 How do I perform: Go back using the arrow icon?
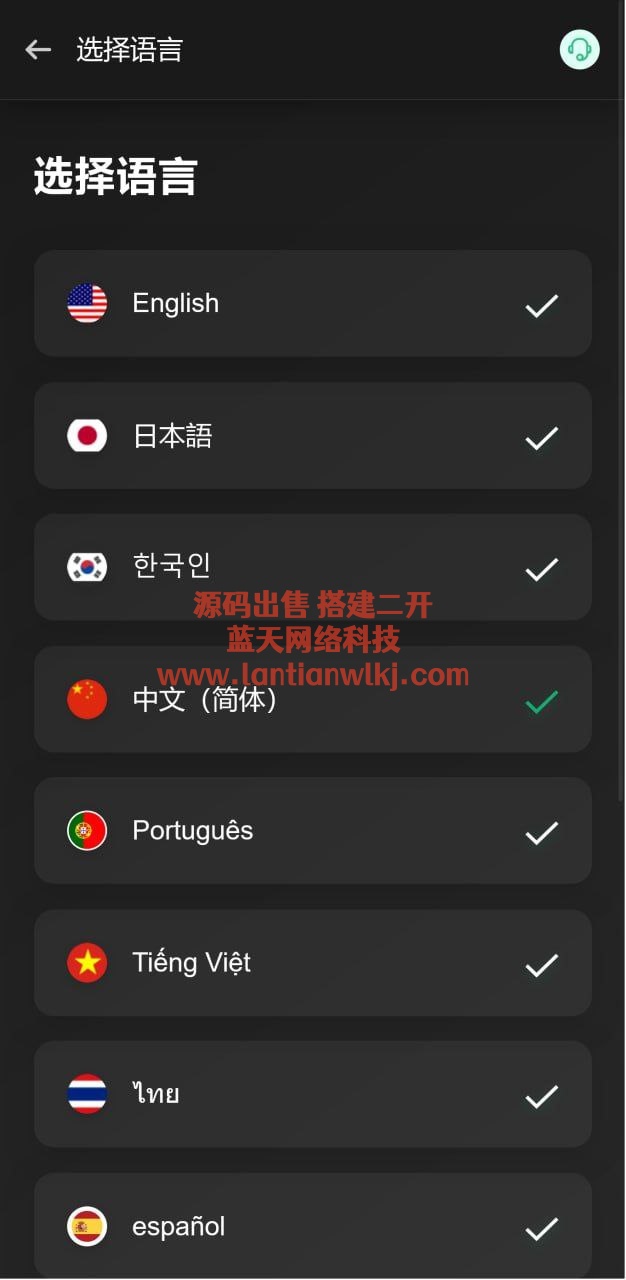coord(38,49)
